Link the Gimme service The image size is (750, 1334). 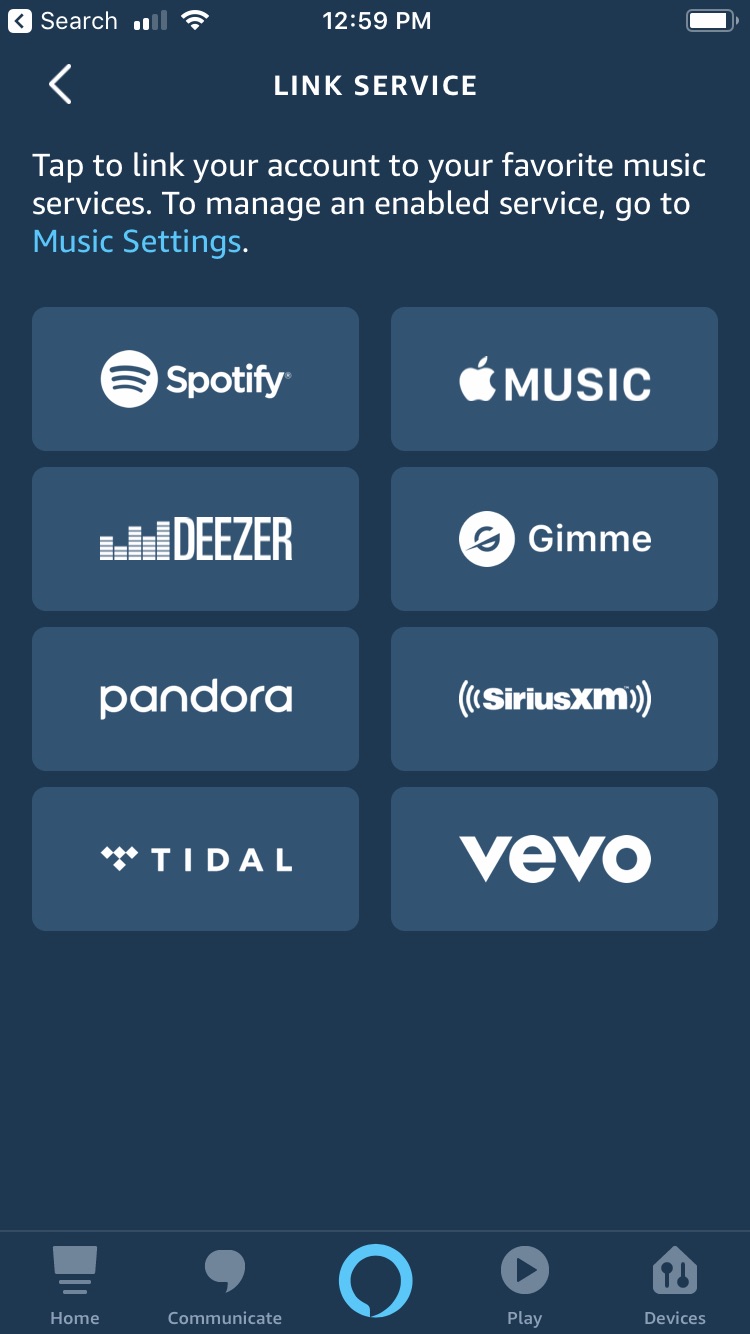(554, 539)
